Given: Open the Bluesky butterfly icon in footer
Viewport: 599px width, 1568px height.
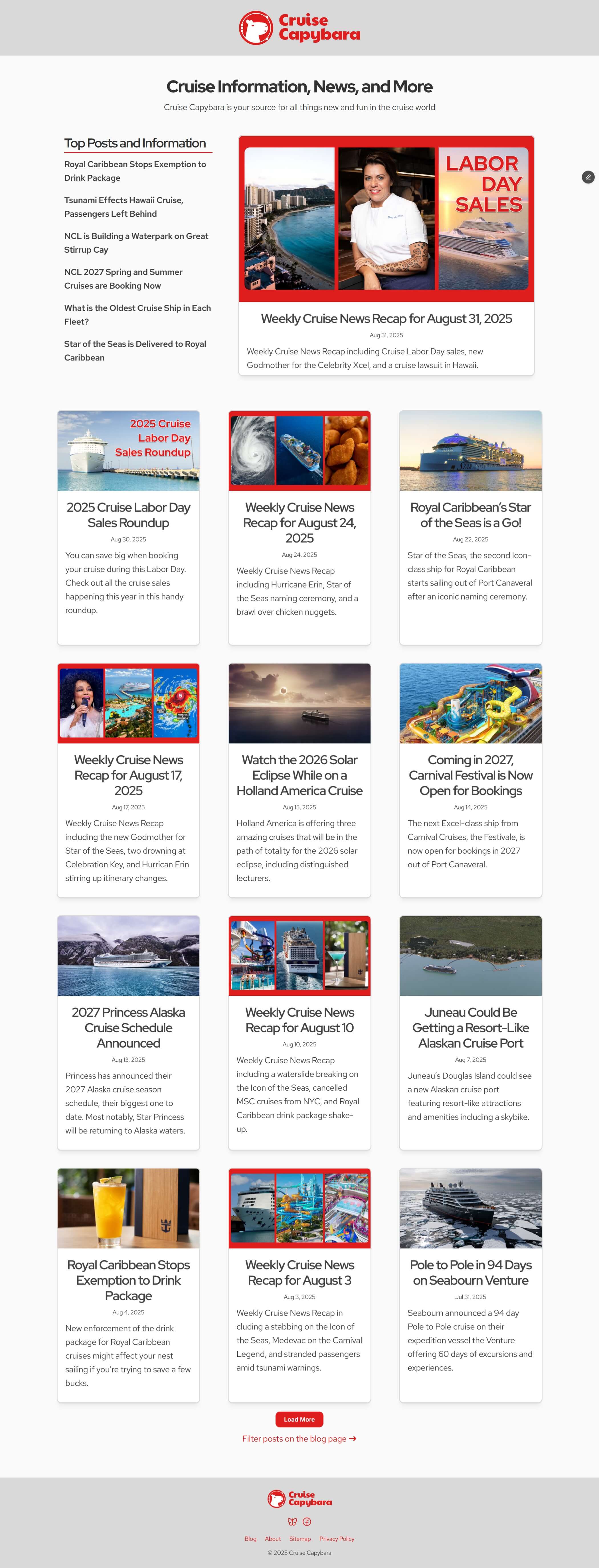Looking at the screenshot, I should [x=292, y=1522].
